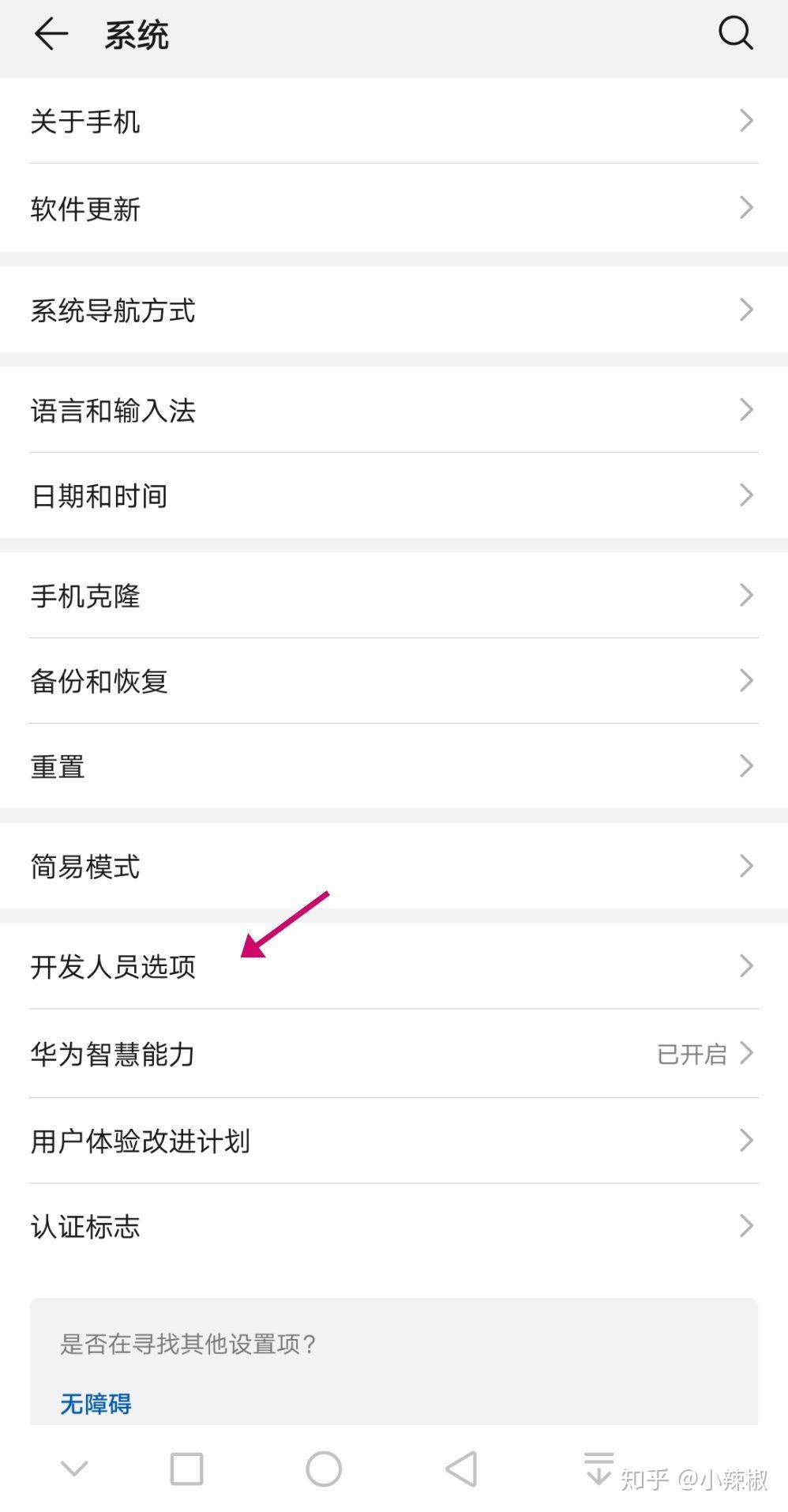Hide the navigation bar with the chevron
This screenshot has width=788, height=1512.
[74, 1469]
